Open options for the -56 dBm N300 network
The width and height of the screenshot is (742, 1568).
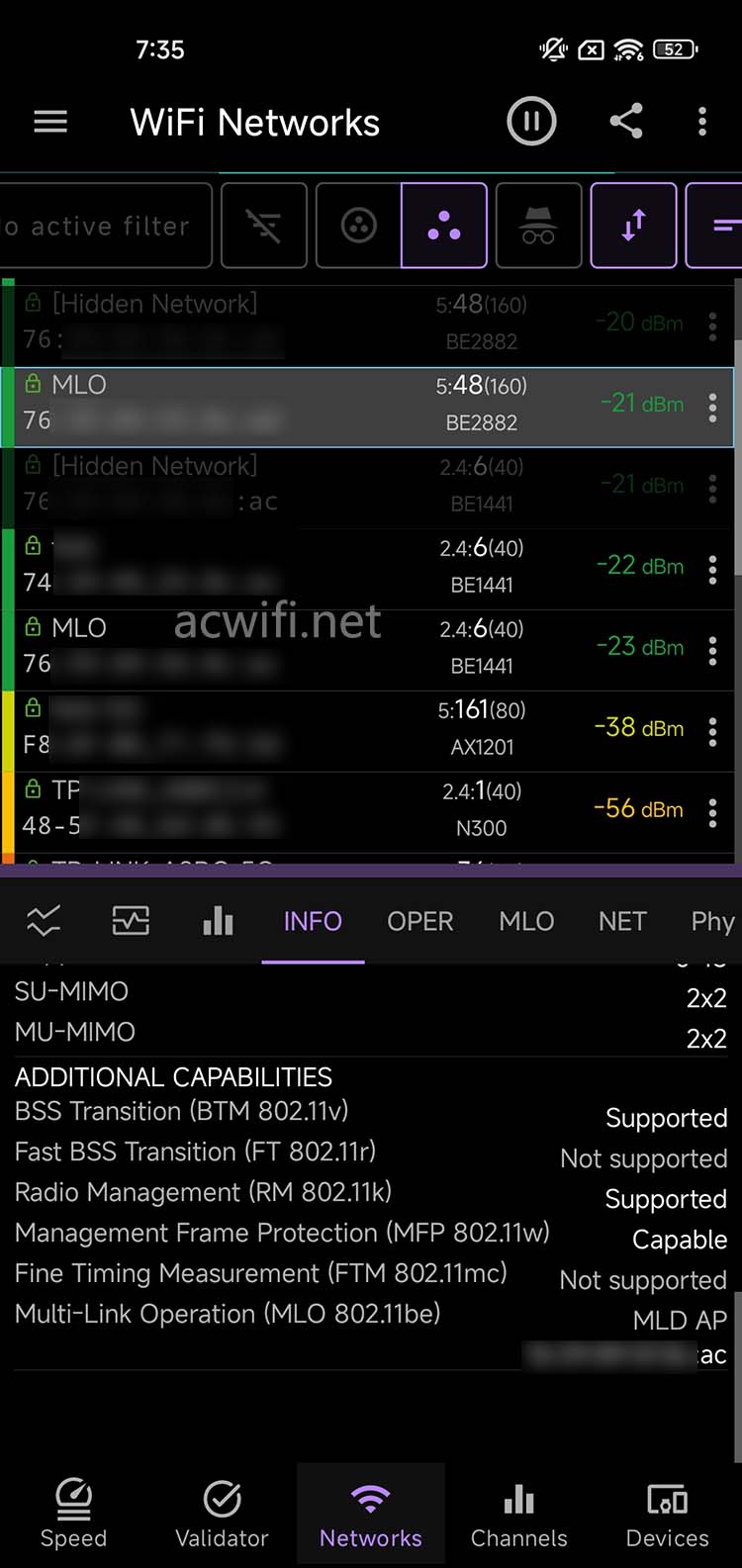point(712,810)
